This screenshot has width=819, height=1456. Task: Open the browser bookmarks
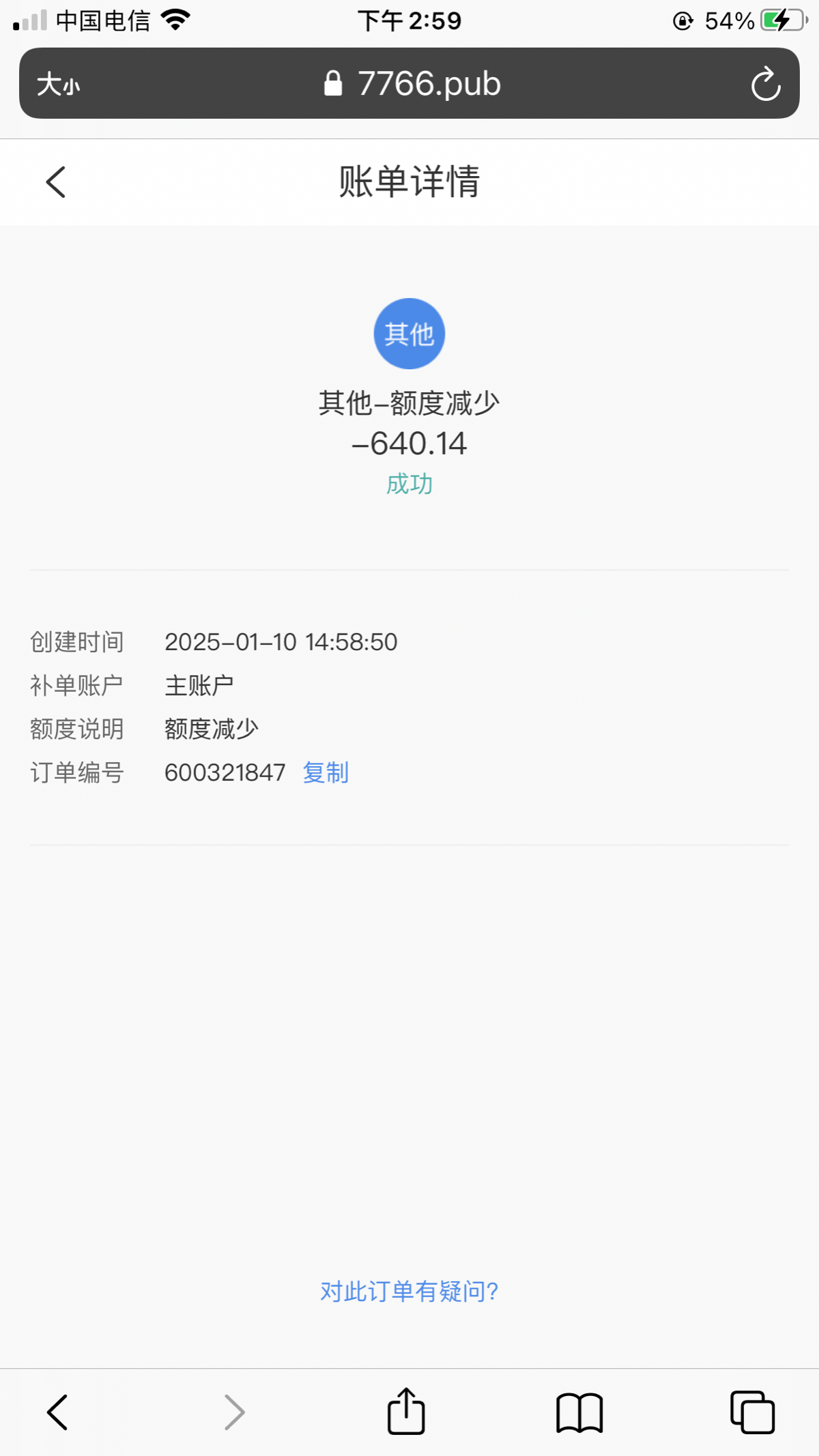point(579,1413)
